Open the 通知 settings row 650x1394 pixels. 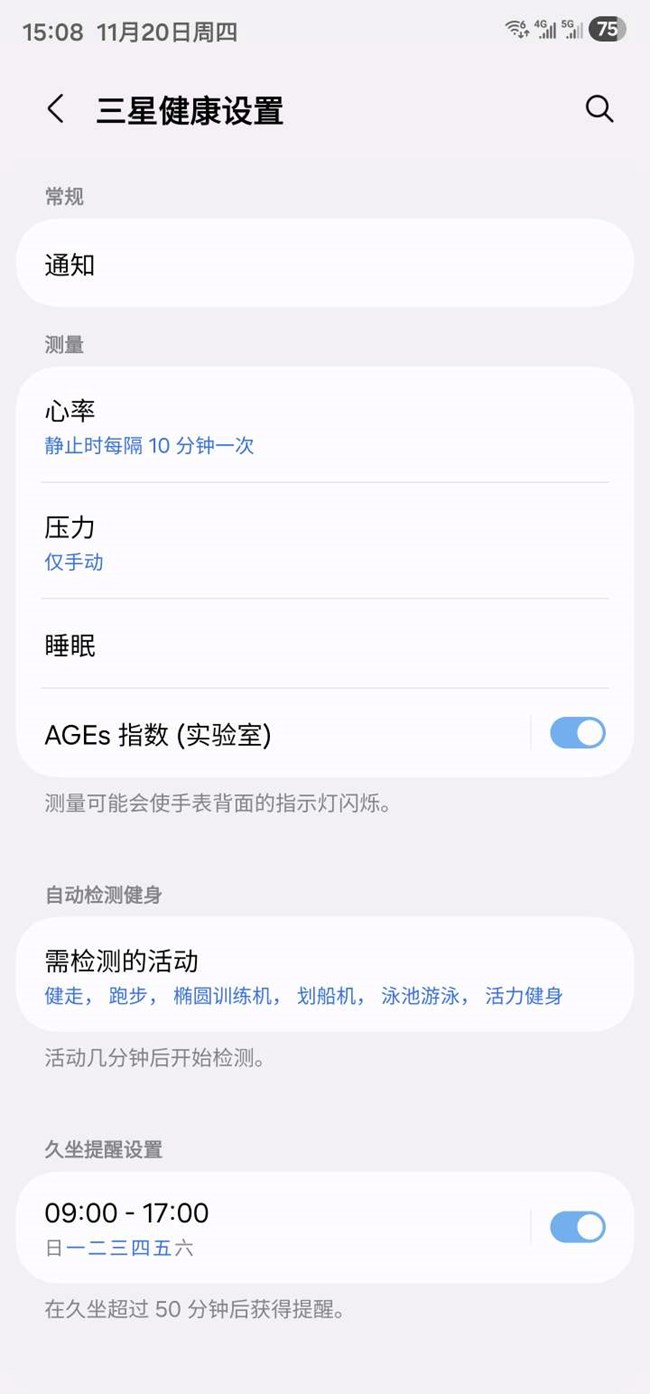pyautogui.click(x=324, y=264)
